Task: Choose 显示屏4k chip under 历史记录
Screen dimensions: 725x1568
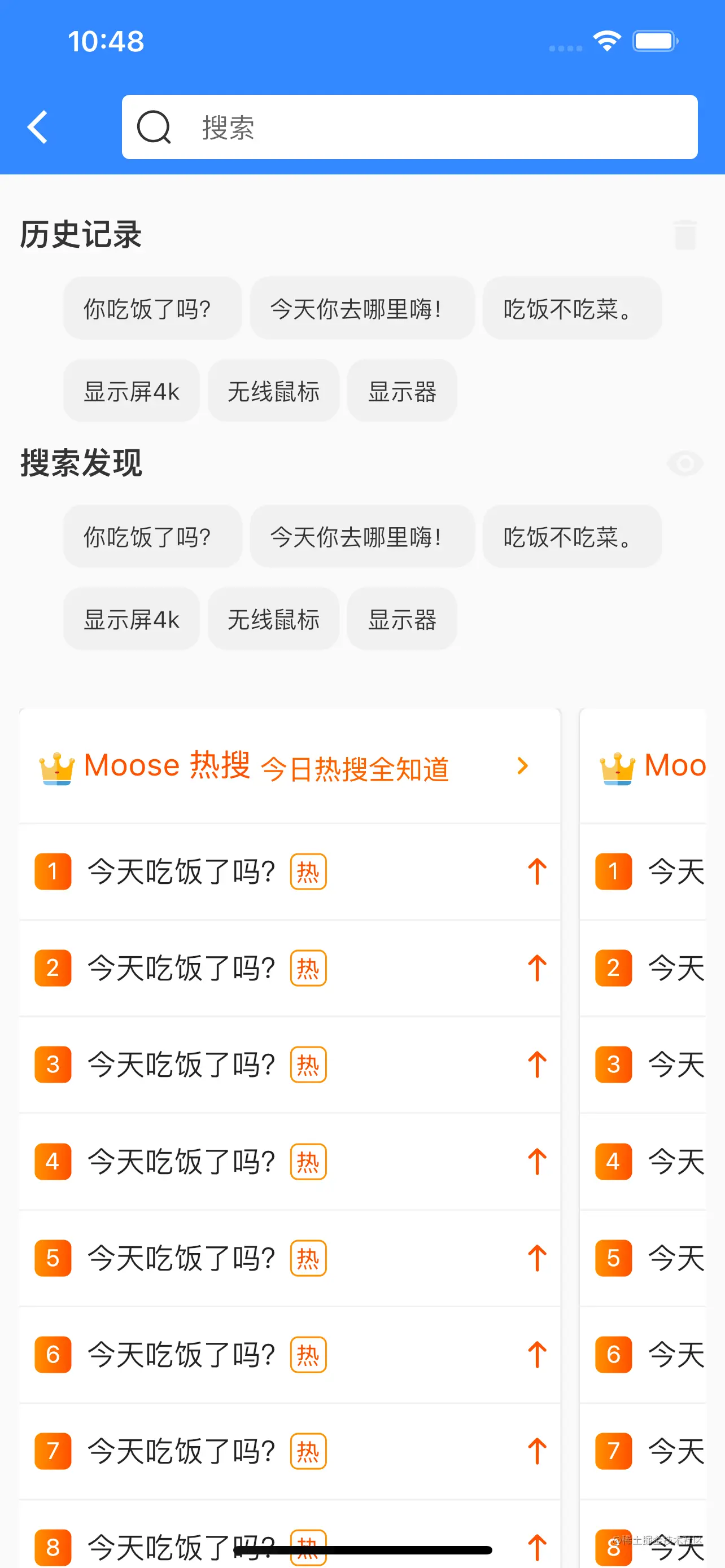Action: pyautogui.click(x=132, y=391)
